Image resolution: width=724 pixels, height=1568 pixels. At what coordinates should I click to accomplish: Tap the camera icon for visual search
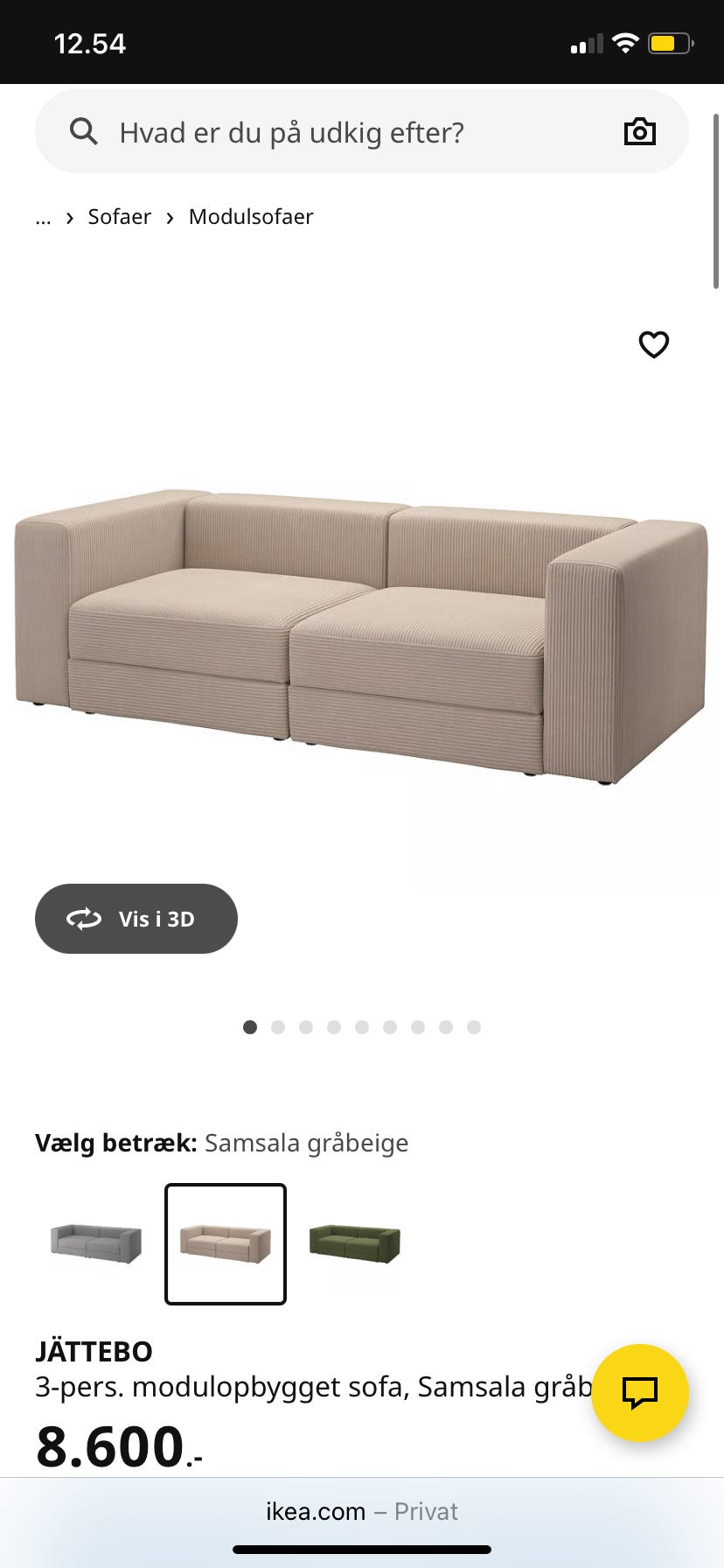point(639,131)
